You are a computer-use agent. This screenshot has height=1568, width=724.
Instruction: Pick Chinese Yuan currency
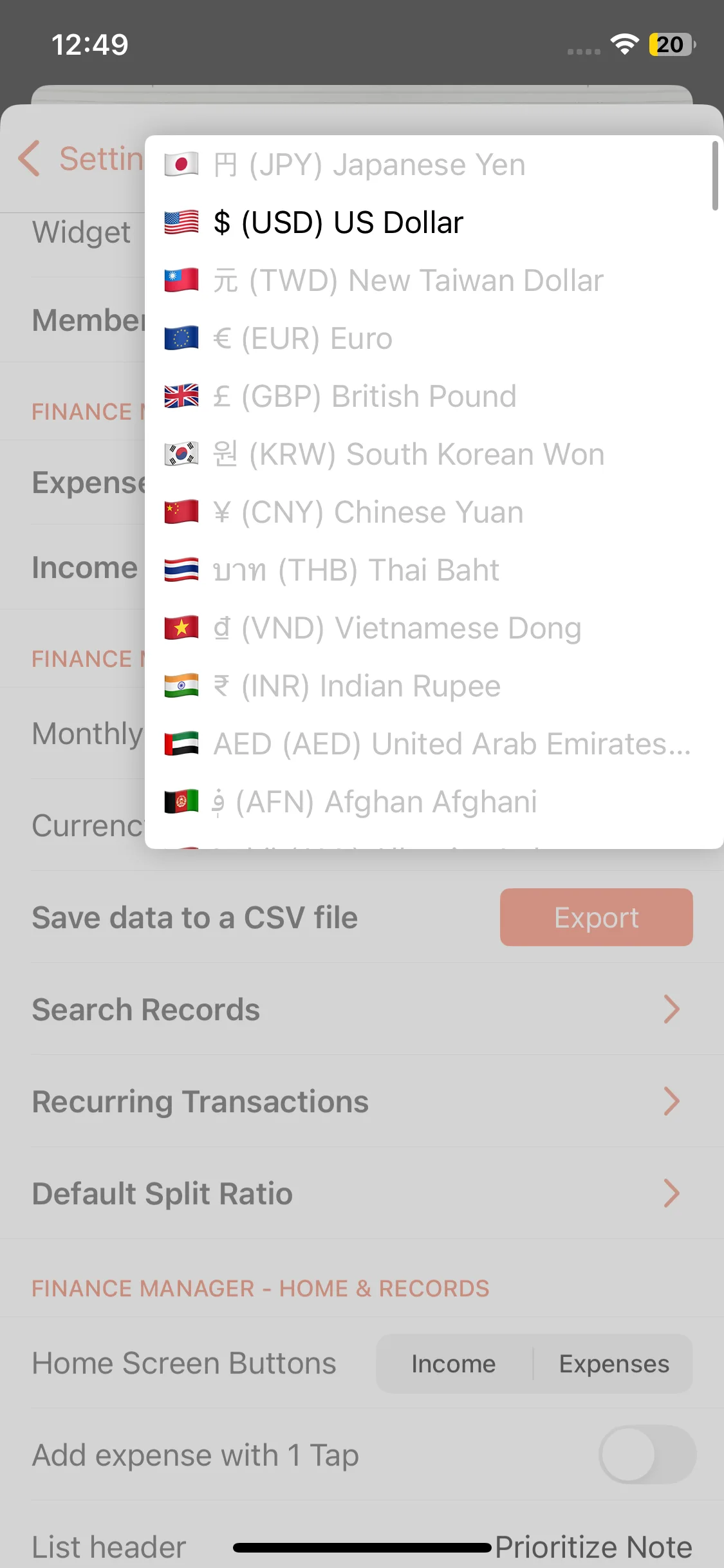[x=368, y=512]
